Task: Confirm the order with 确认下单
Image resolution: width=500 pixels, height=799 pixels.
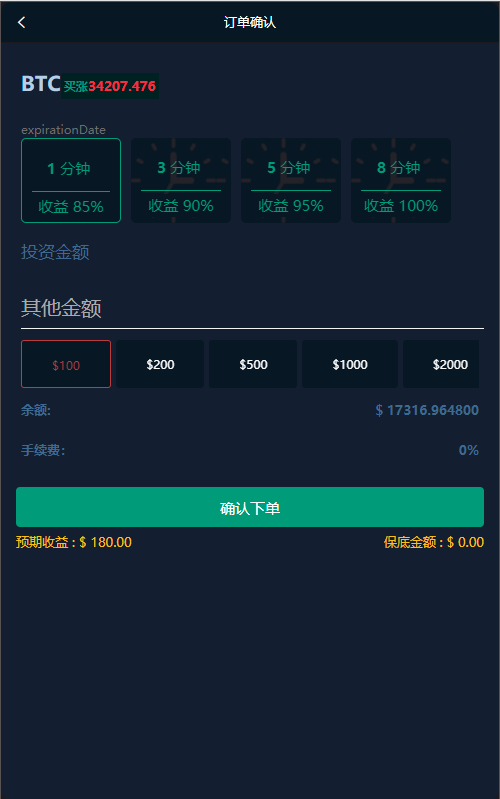Action: point(250,507)
